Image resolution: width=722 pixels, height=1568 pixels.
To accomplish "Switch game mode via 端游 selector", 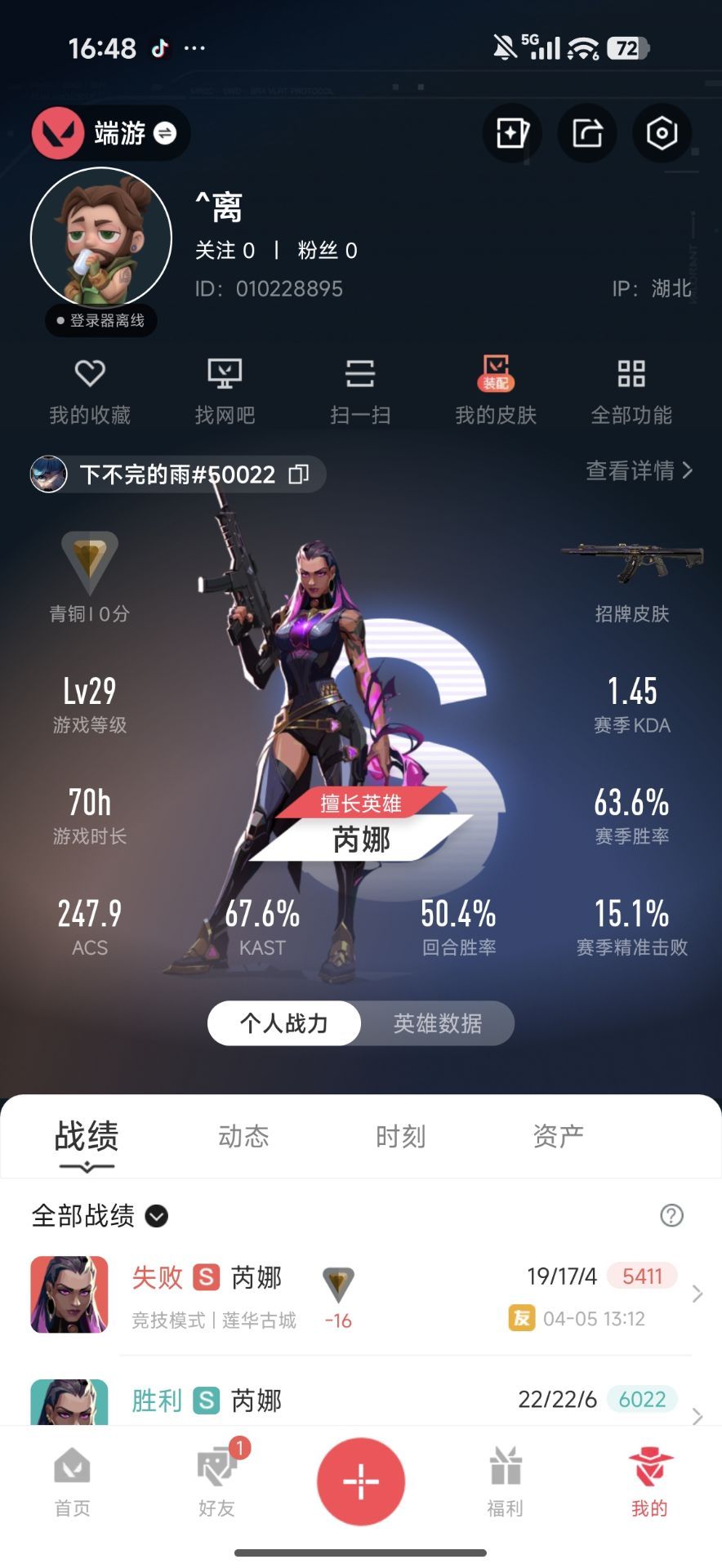I will 110,133.
